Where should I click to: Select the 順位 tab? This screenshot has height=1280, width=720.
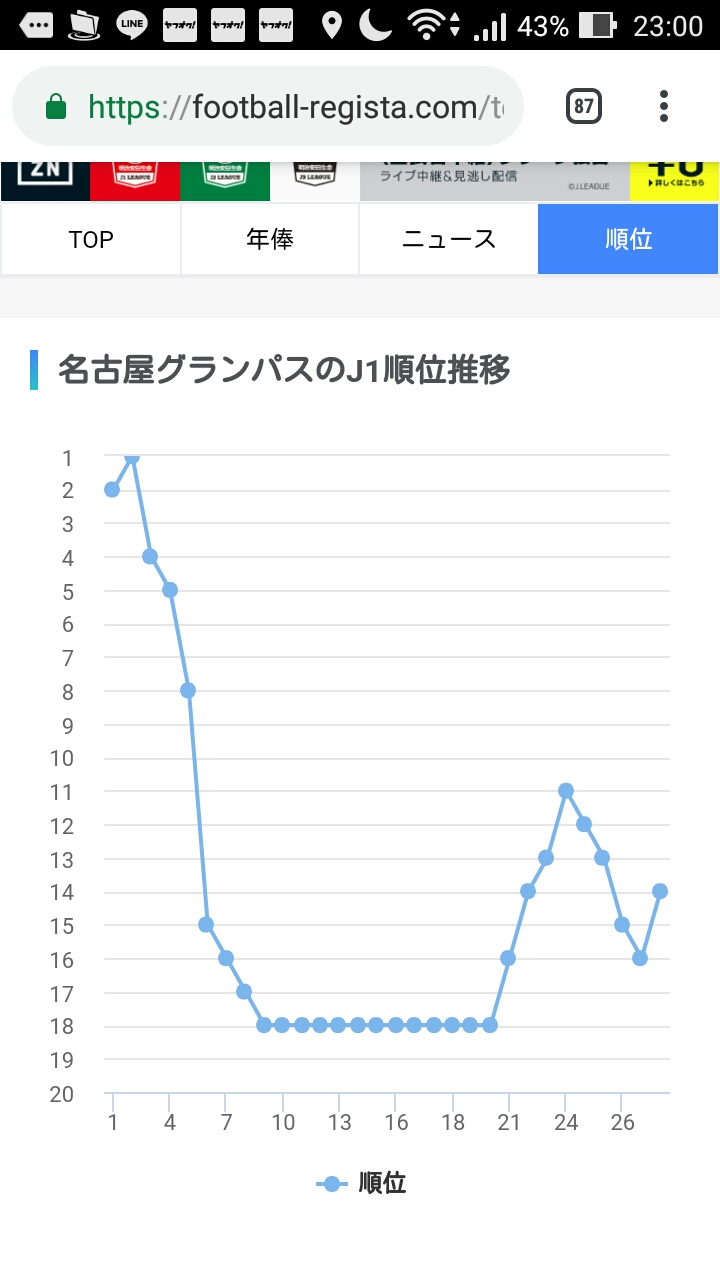(628, 239)
